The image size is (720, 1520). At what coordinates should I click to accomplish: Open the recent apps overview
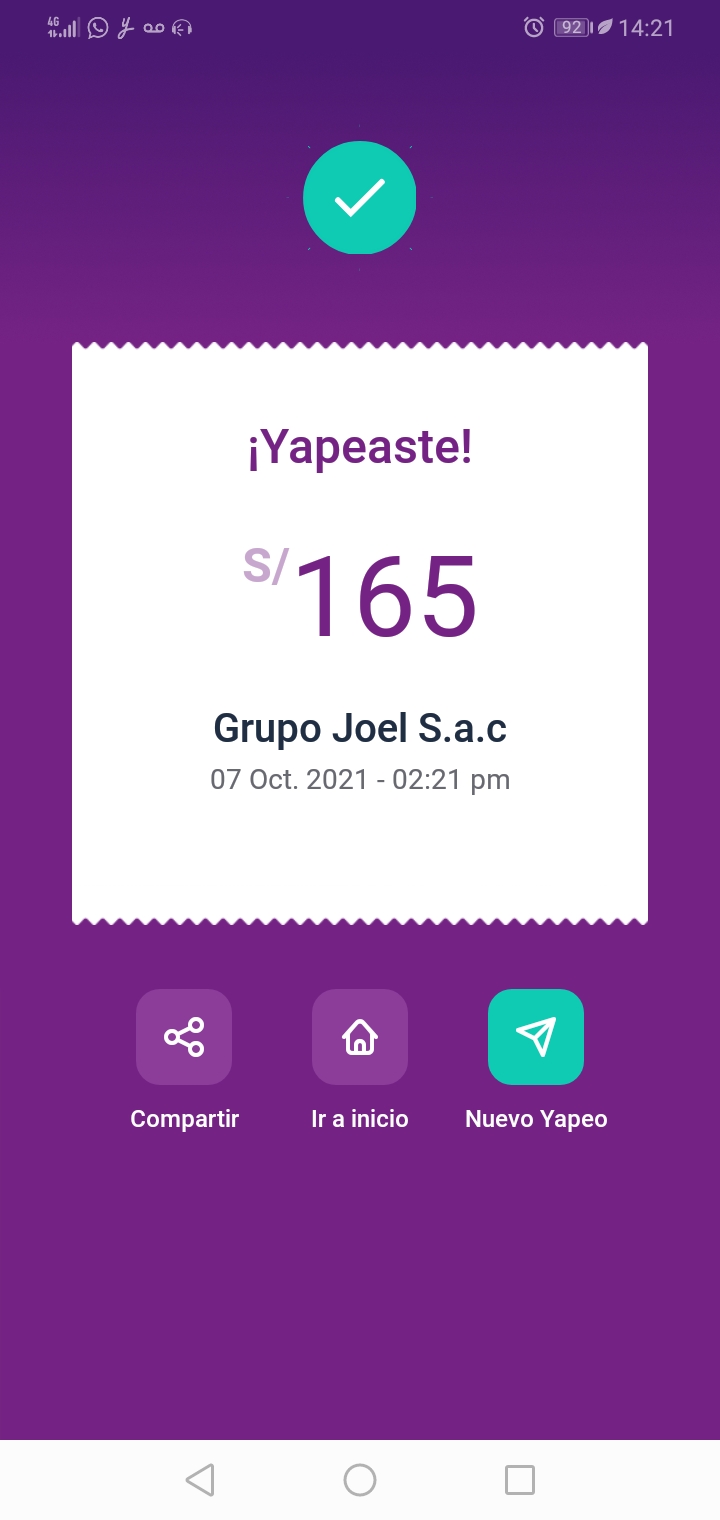tap(520, 1480)
